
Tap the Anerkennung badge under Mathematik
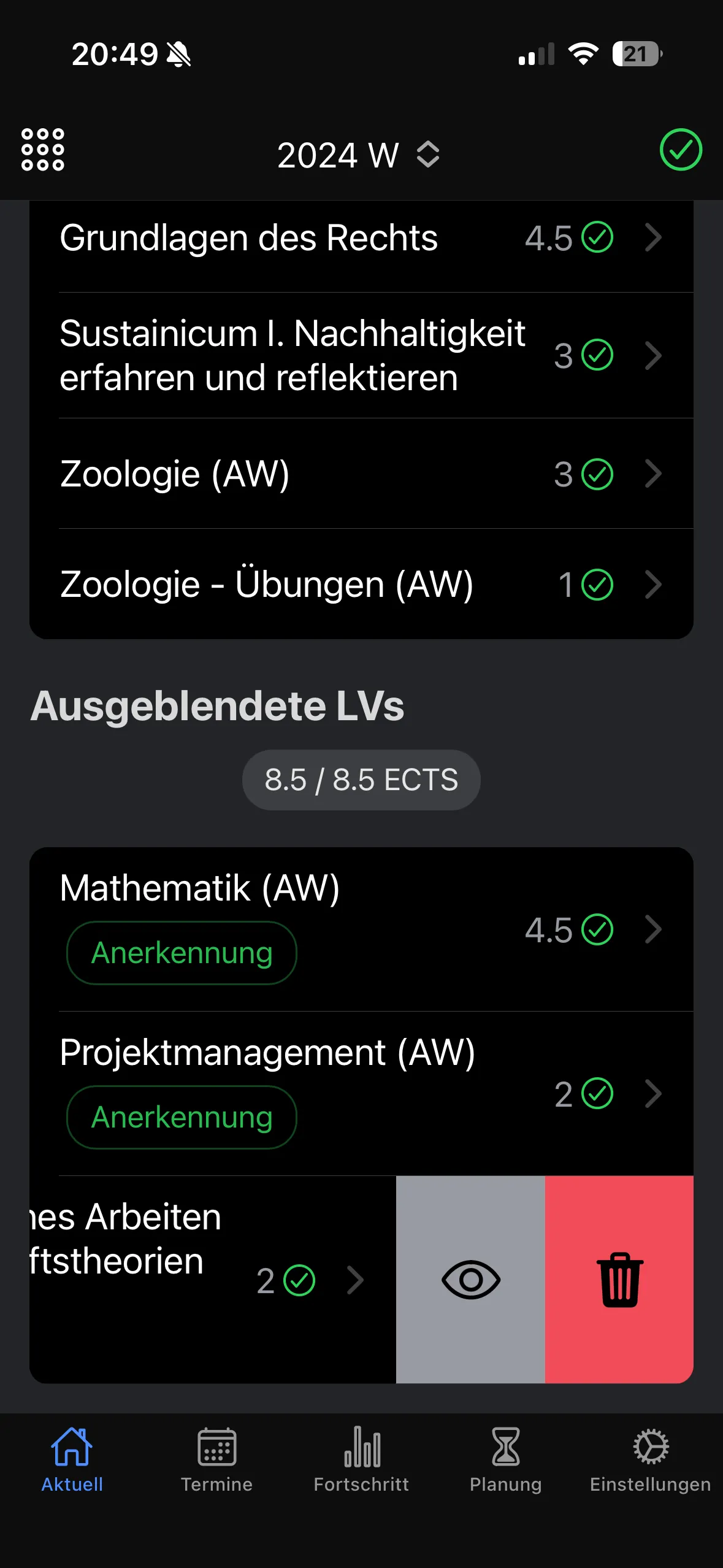point(181,951)
